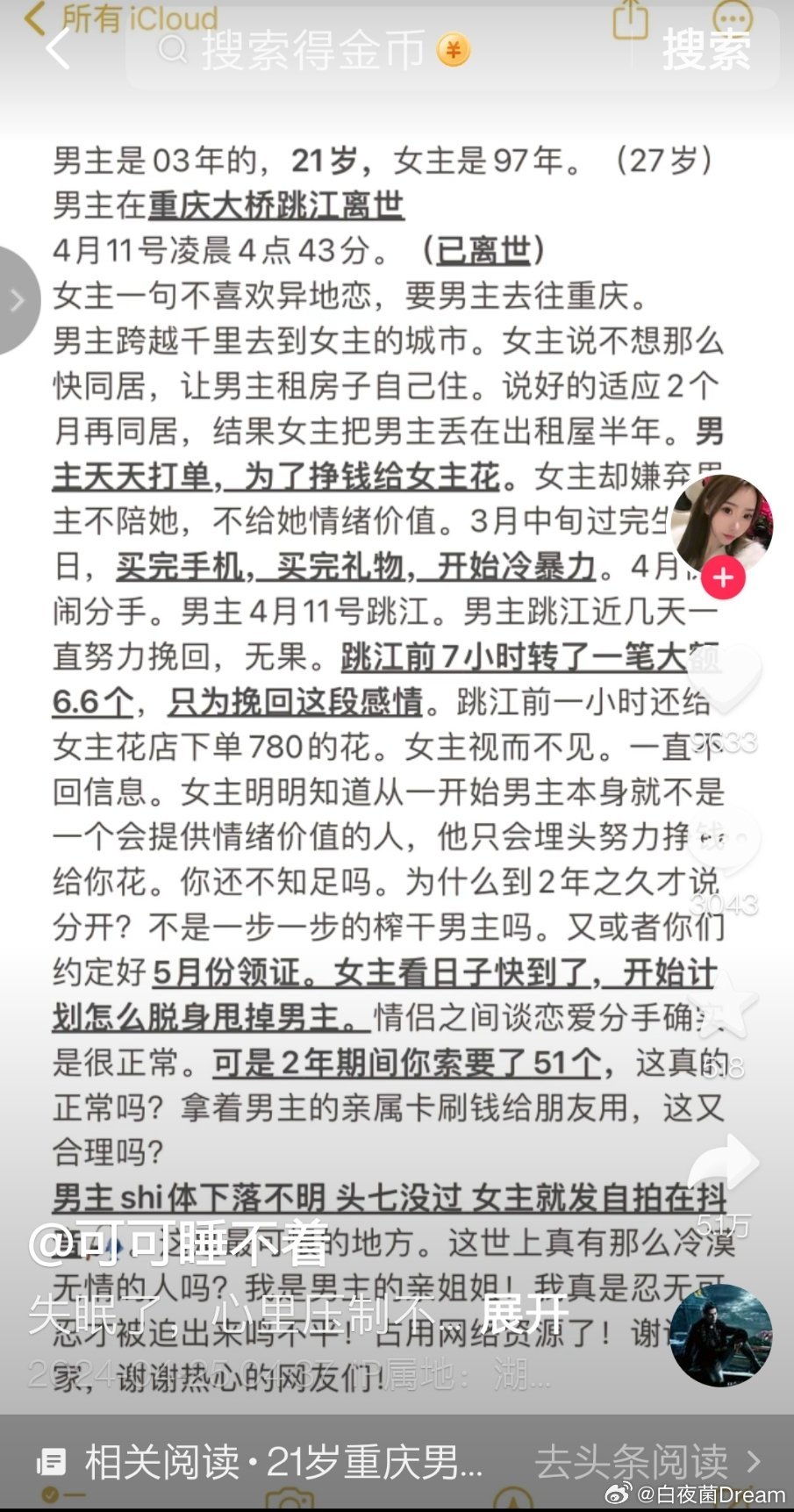Image resolution: width=794 pixels, height=1512 pixels.
Task: Tap the 搜索 button
Action: [706, 50]
